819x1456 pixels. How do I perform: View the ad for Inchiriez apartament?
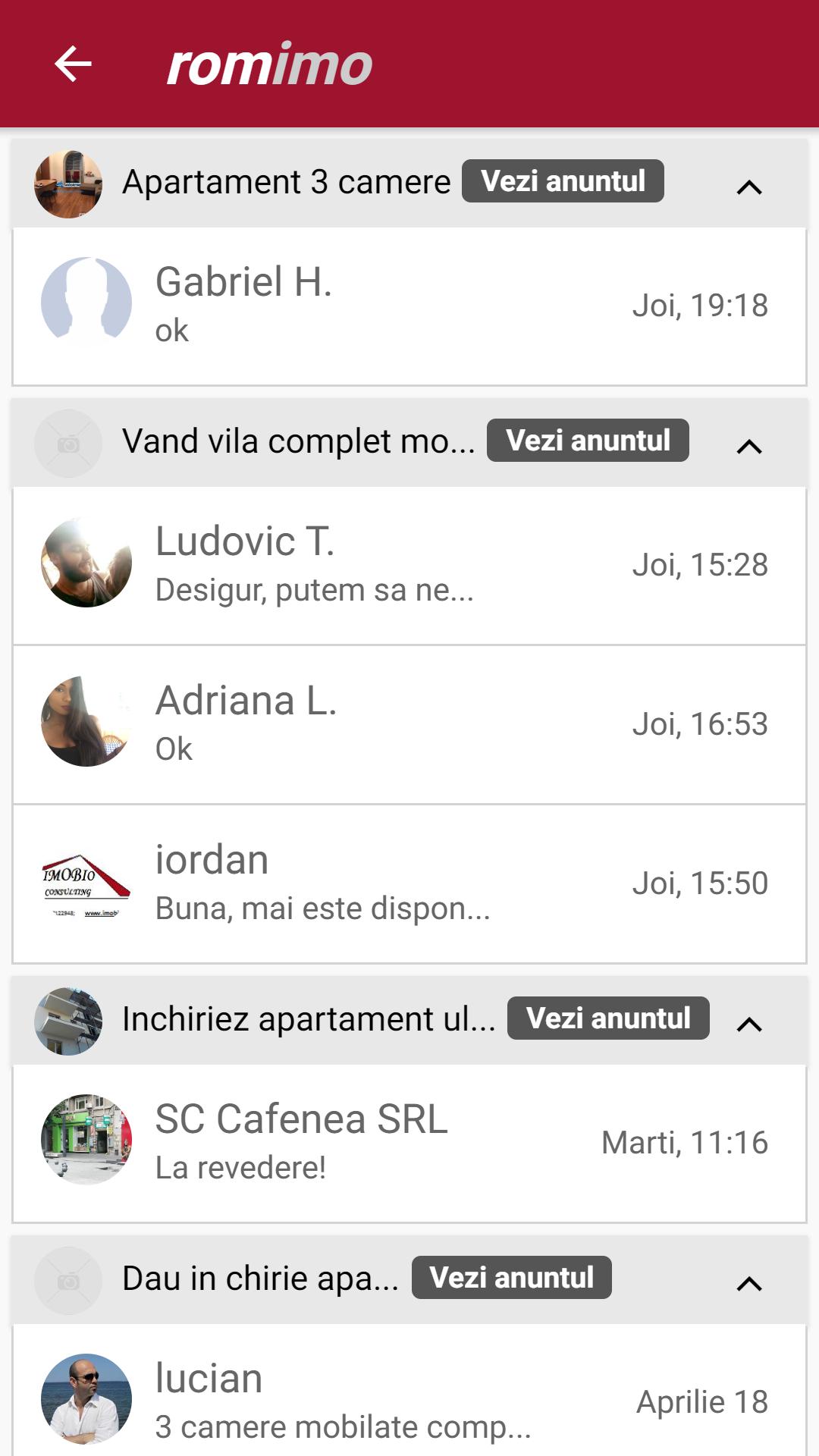pyautogui.click(x=608, y=1018)
